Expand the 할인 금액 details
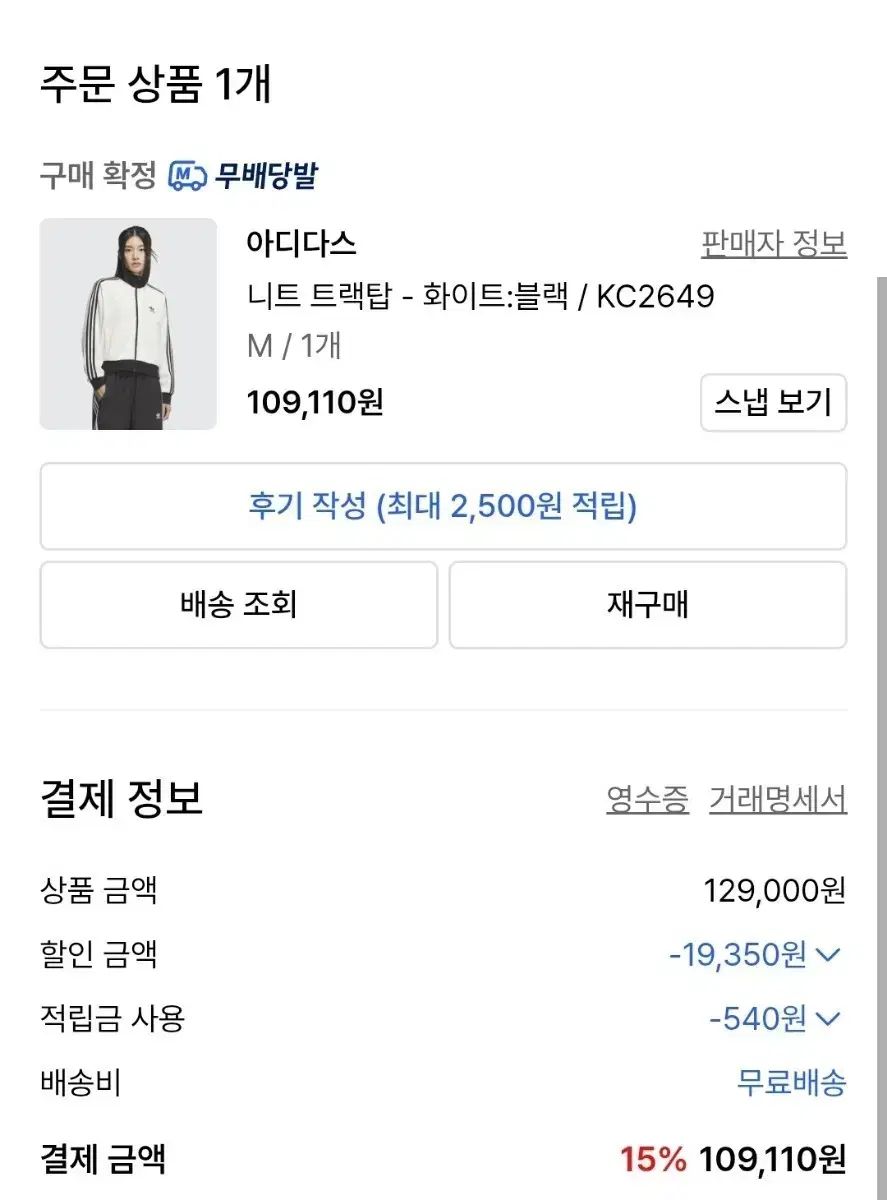887x1200 pixels. (827, 955)
